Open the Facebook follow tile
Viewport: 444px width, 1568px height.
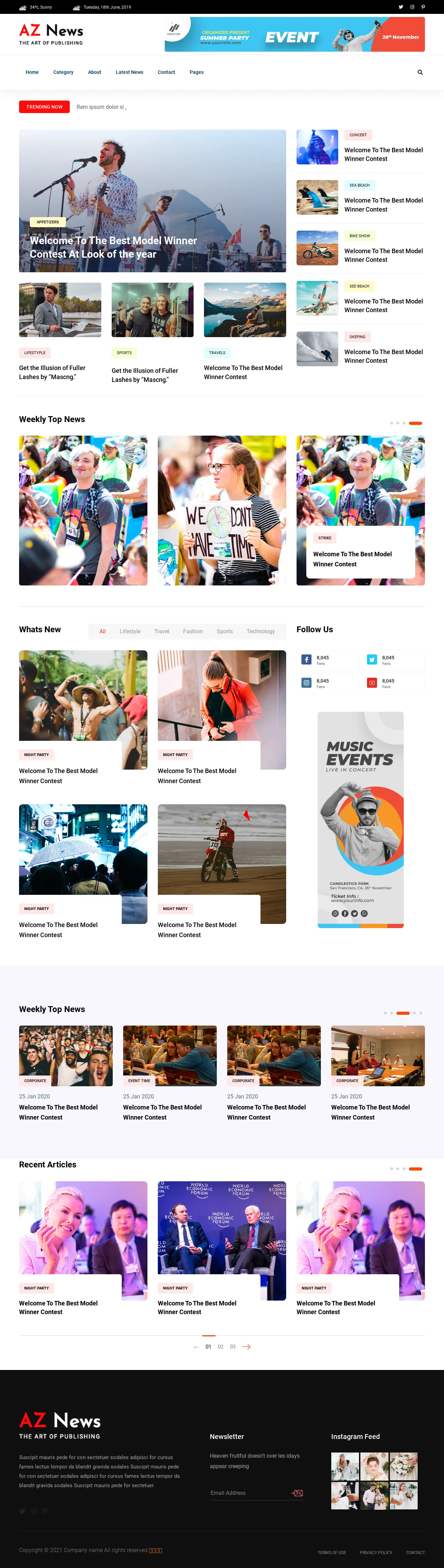point(327,660)
